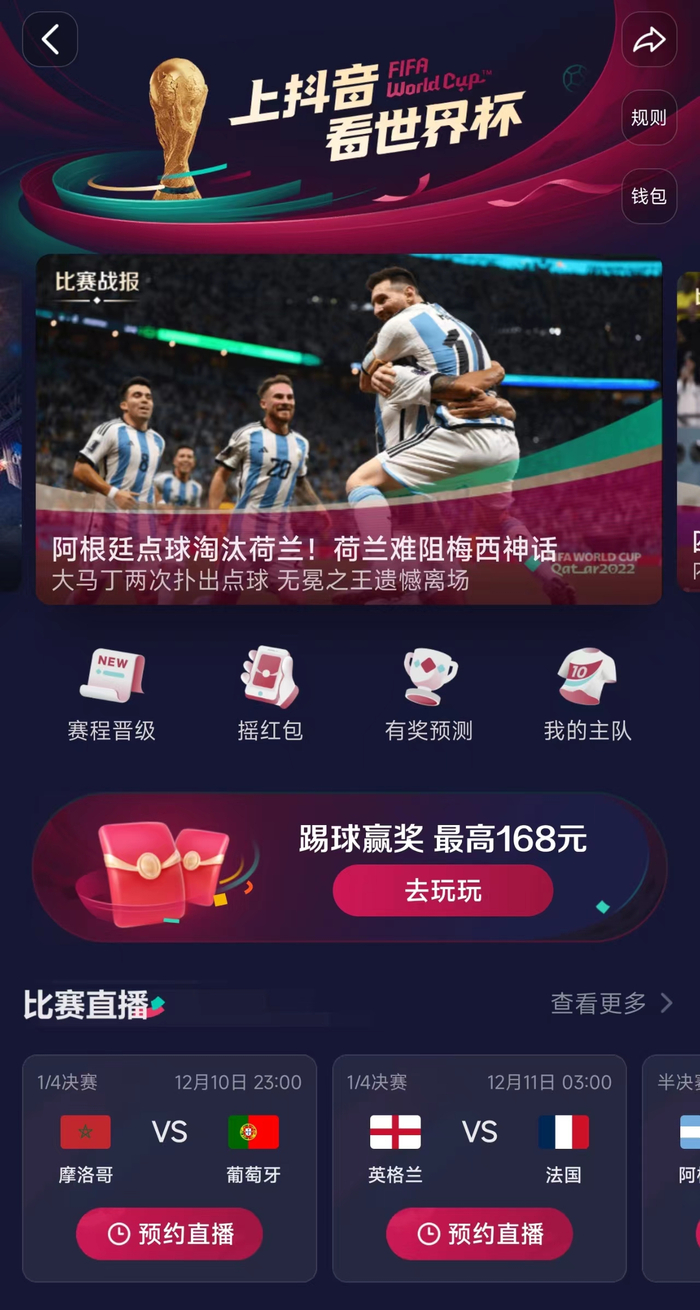Open the 钱包 wallet button

coord(649,196)
